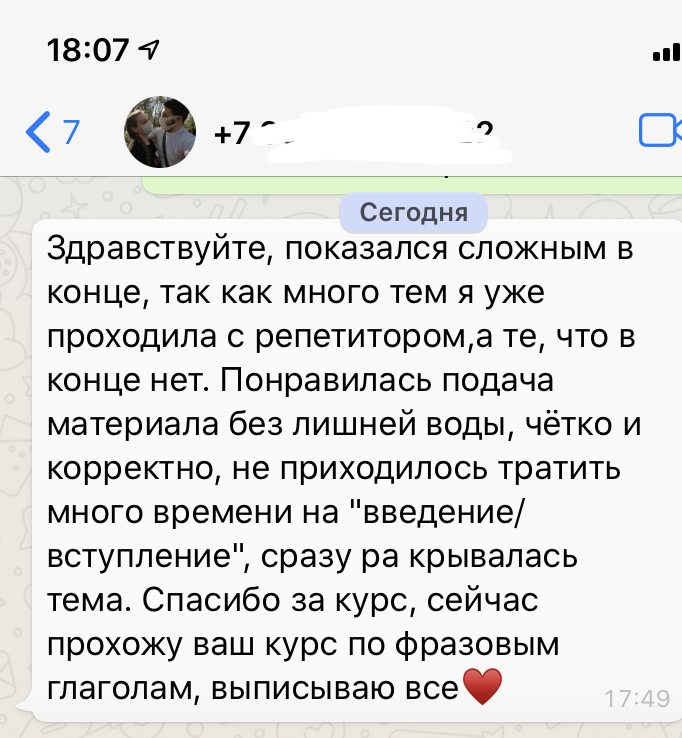
Task: Open contact info for the +7 number
Action: [350, 132]
